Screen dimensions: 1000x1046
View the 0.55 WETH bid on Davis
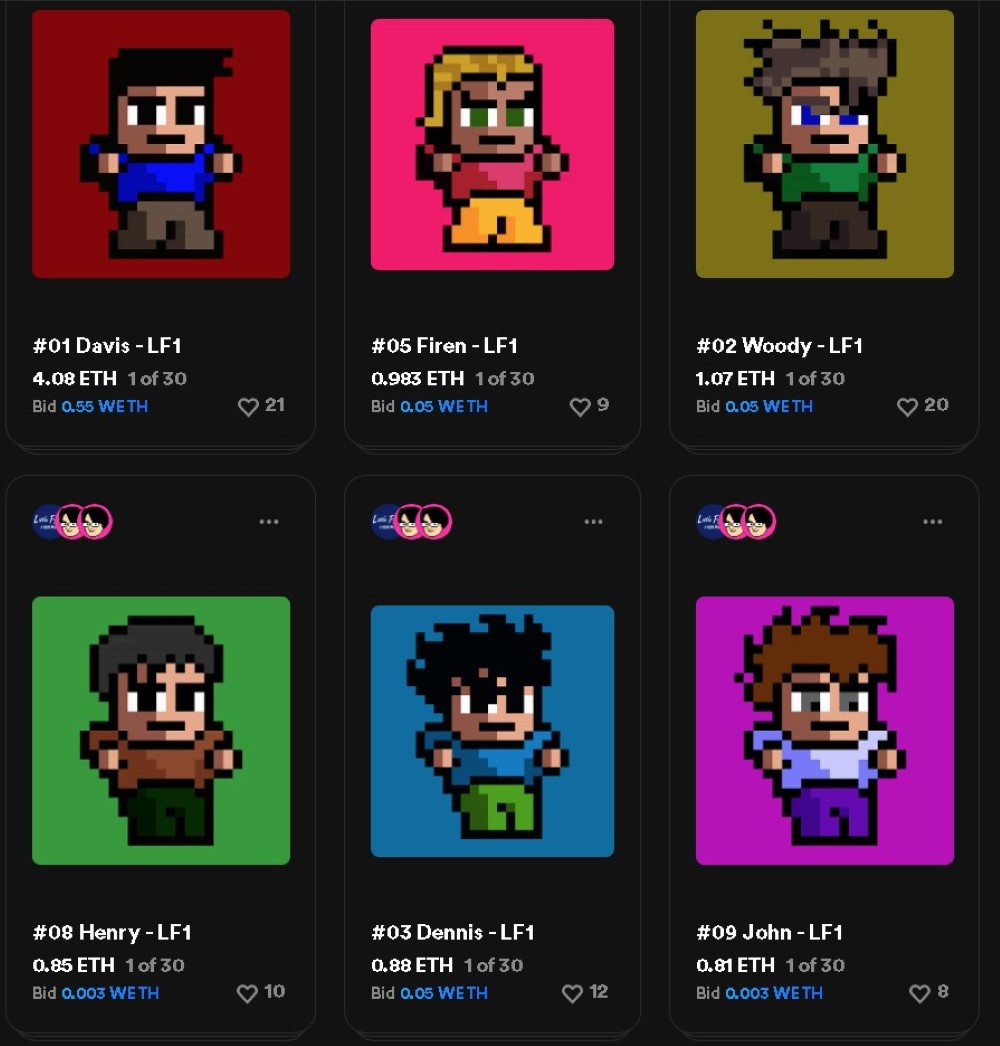(x=104, y=407)
